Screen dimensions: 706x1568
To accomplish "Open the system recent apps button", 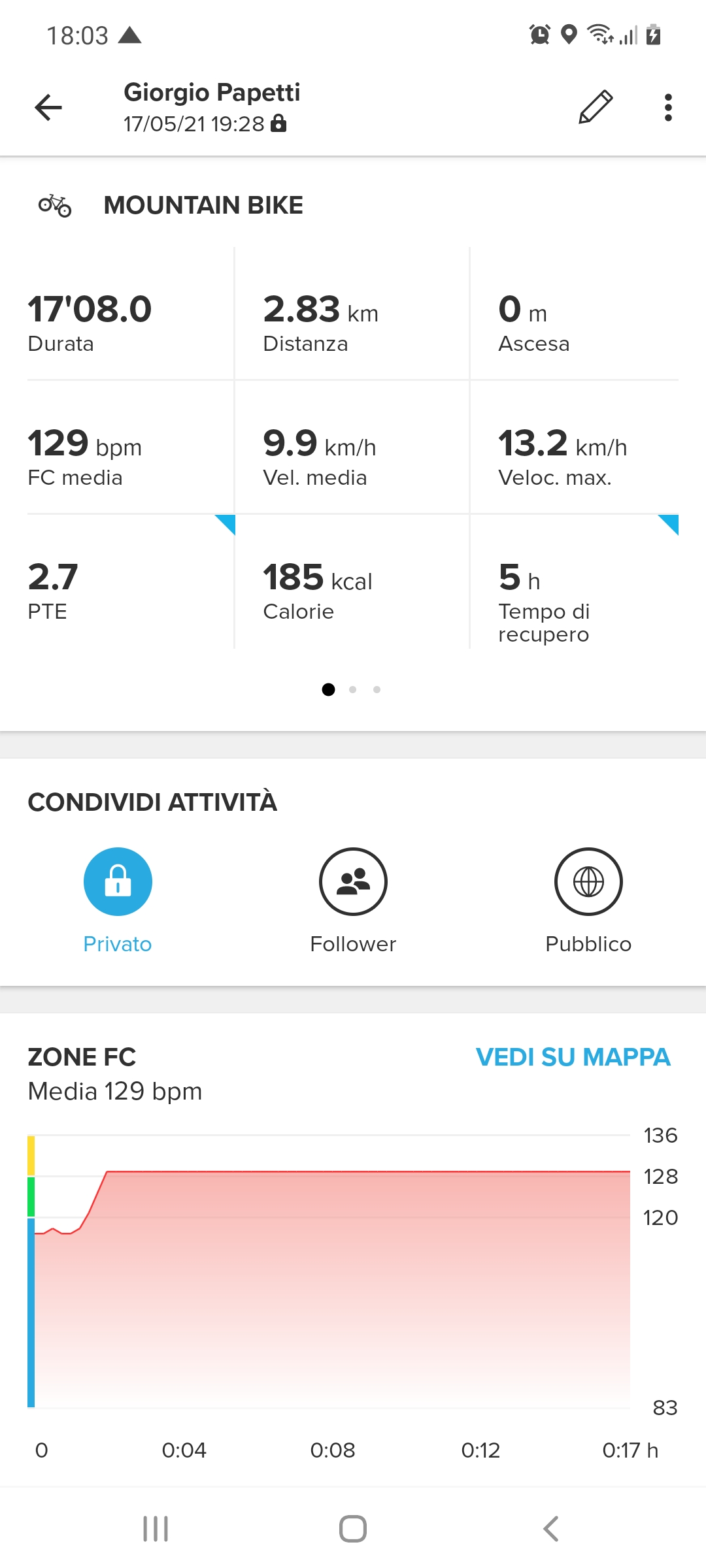I will point(156,1529).
